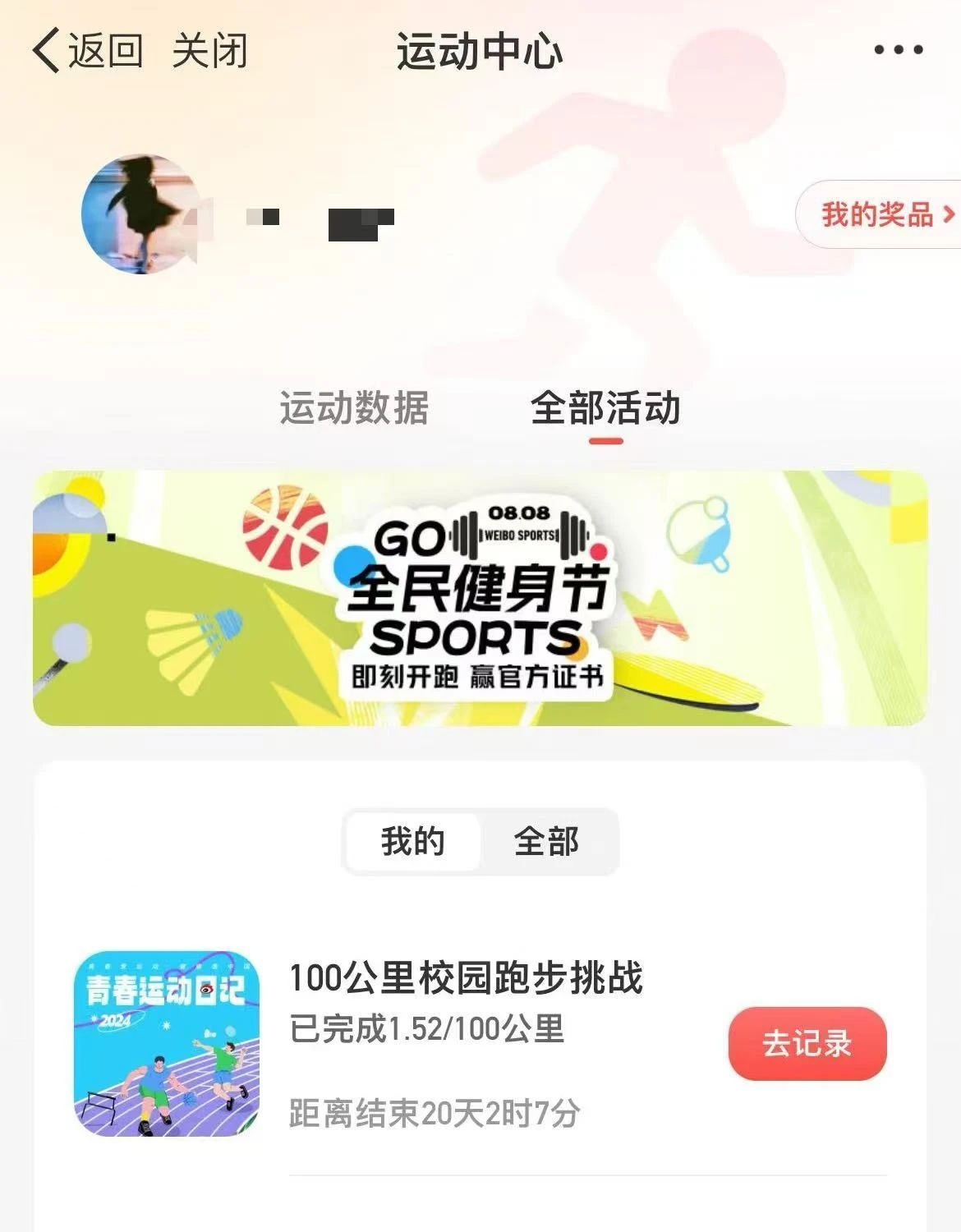Viewport: 961px width, 1232px height.
Task: Go back using the 返回 arrow
Action: coord(86,51)
